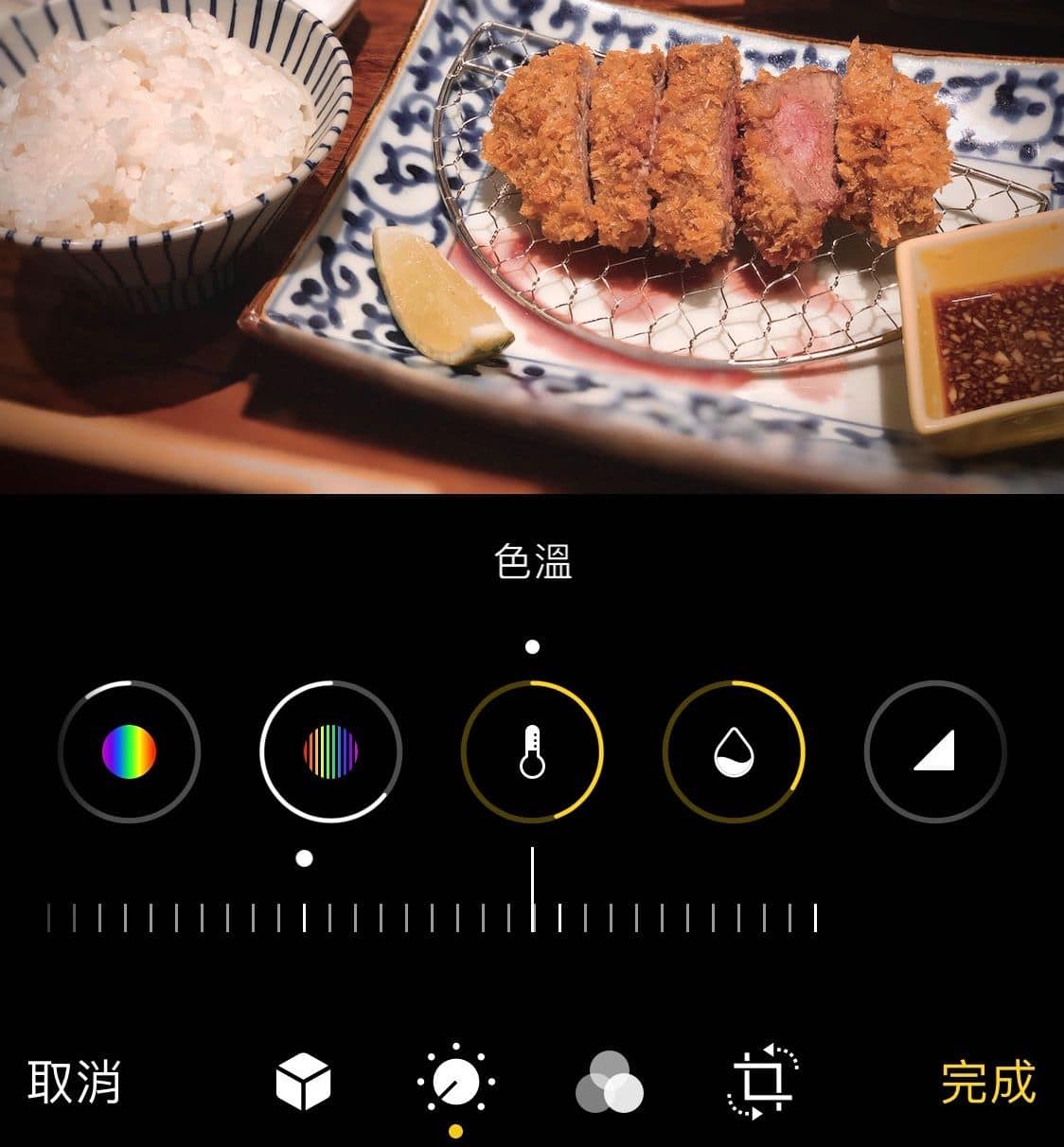Open the filters tool
1064x1147 pixels.
[610, 1083]
